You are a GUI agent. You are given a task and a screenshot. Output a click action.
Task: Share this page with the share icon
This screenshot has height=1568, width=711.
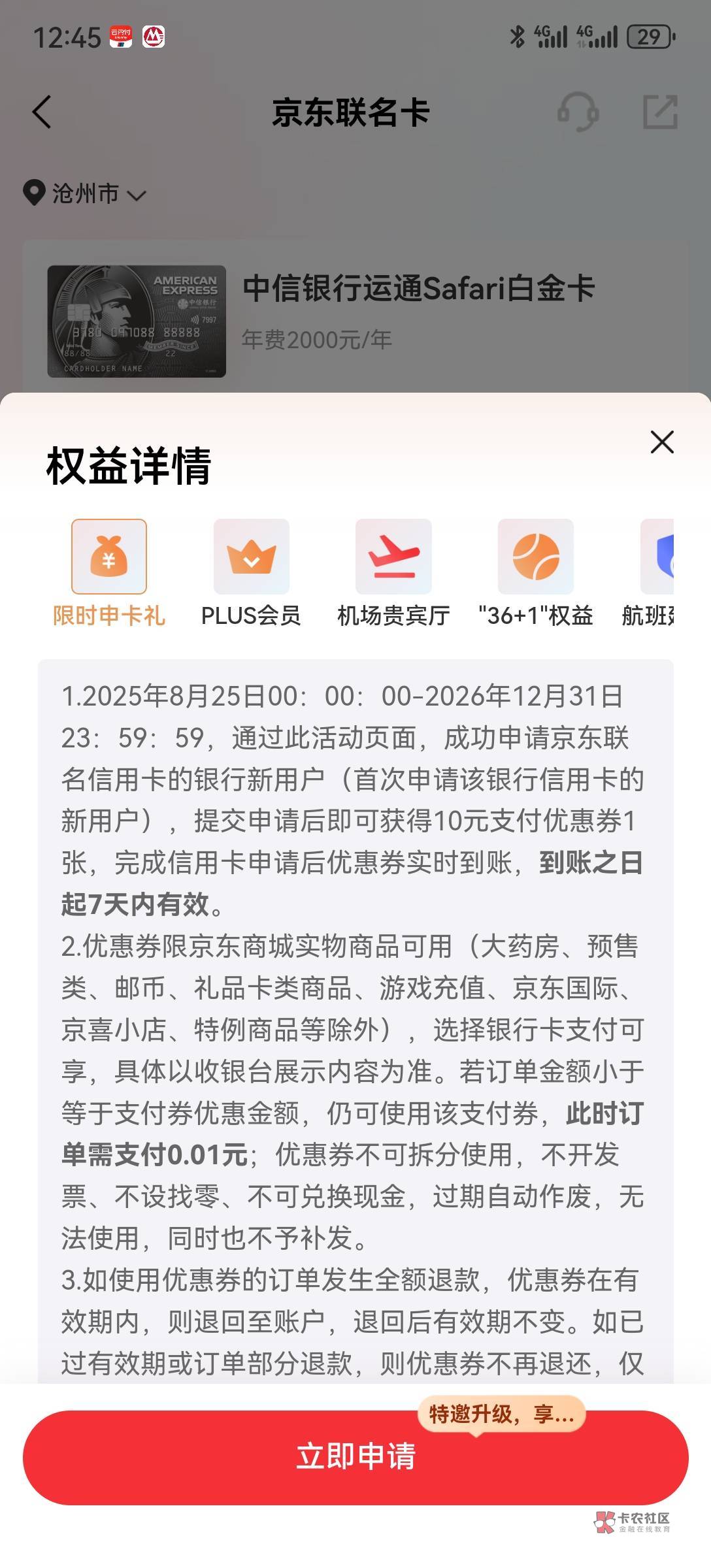[660, 112]
